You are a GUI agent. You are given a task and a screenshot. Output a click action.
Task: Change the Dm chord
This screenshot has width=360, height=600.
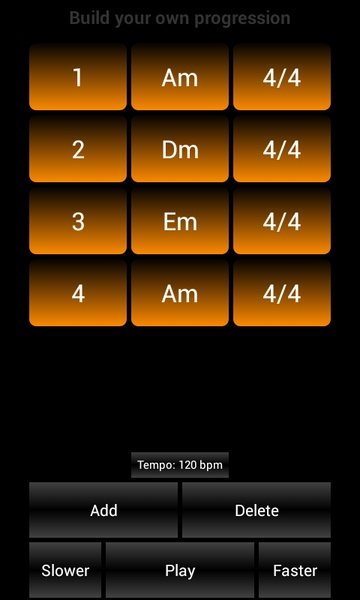point(180,149)
